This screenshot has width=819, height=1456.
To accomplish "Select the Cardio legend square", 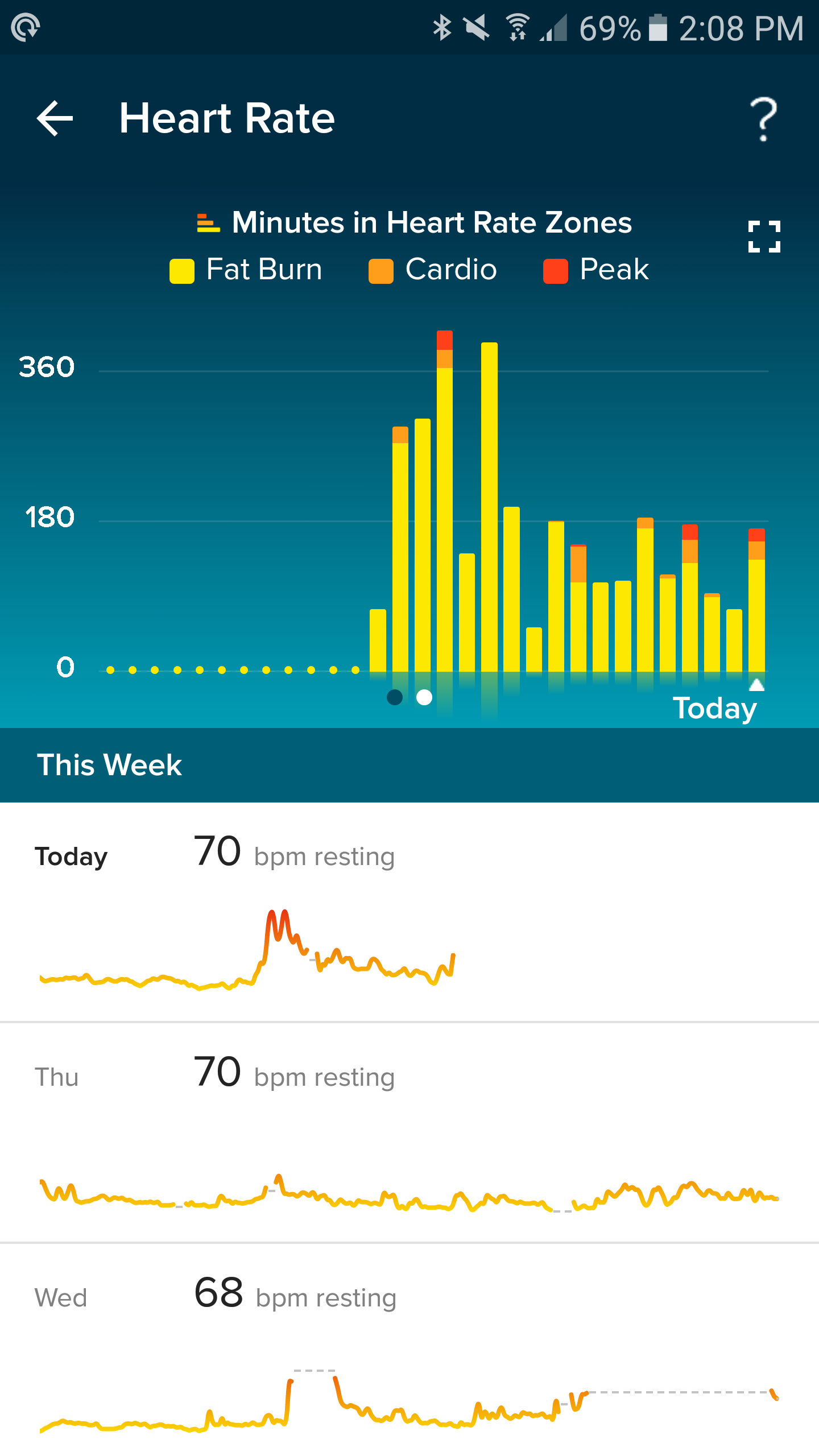I will click(380, 270).
